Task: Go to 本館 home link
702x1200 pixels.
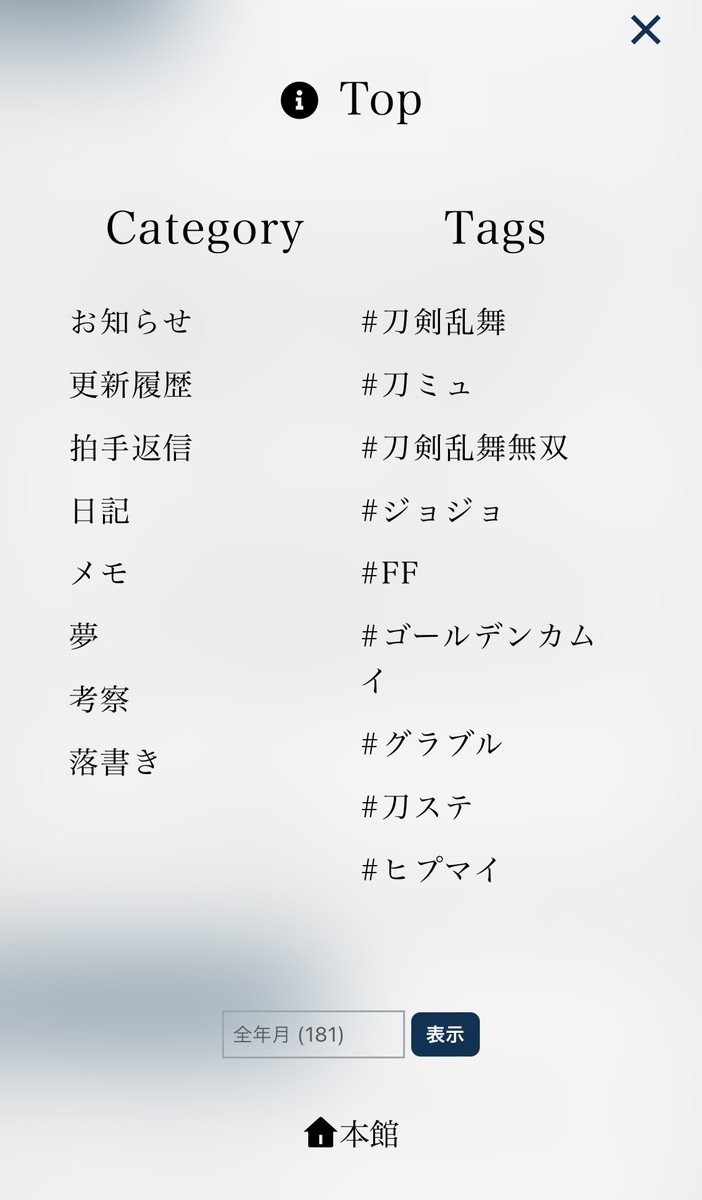Action: (351, 1133)
